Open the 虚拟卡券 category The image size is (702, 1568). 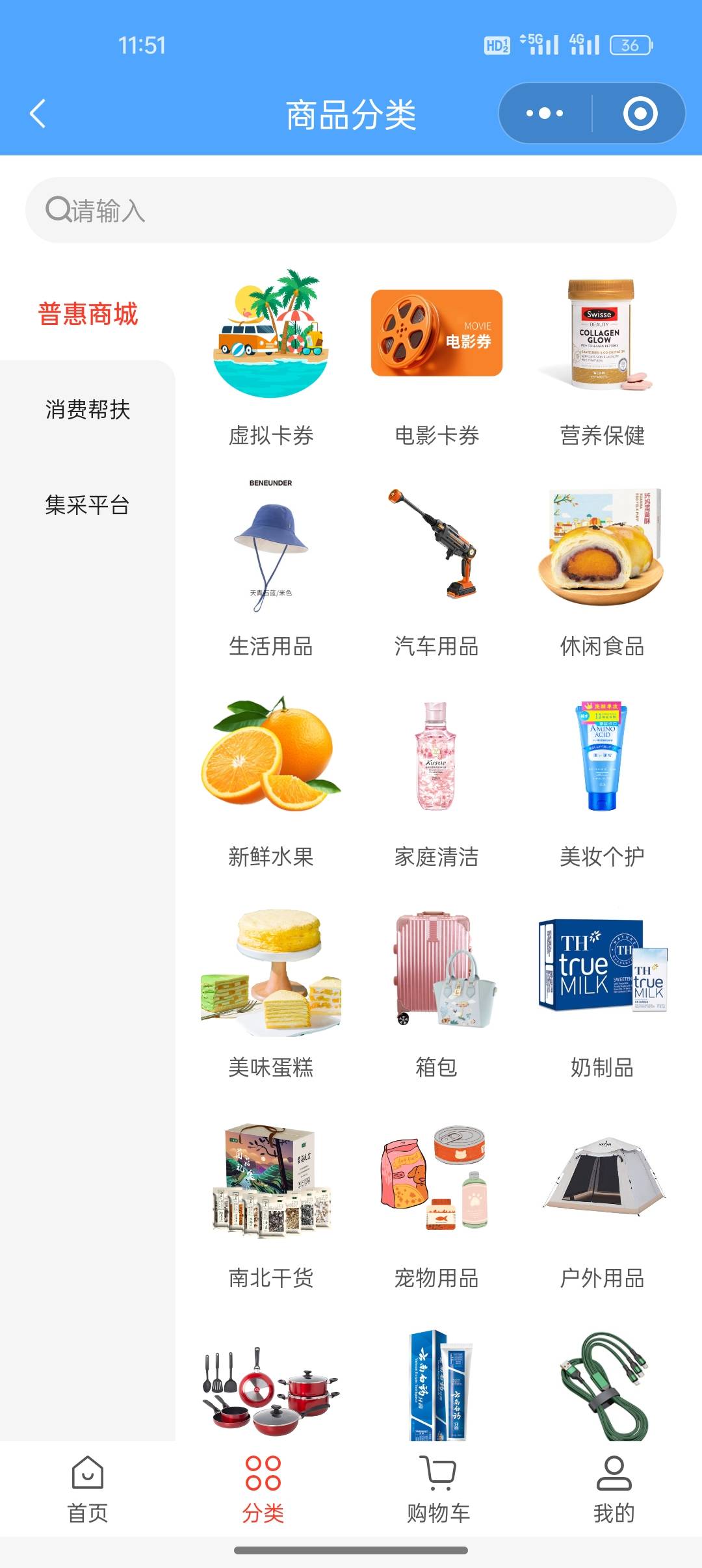click(271, 358)
